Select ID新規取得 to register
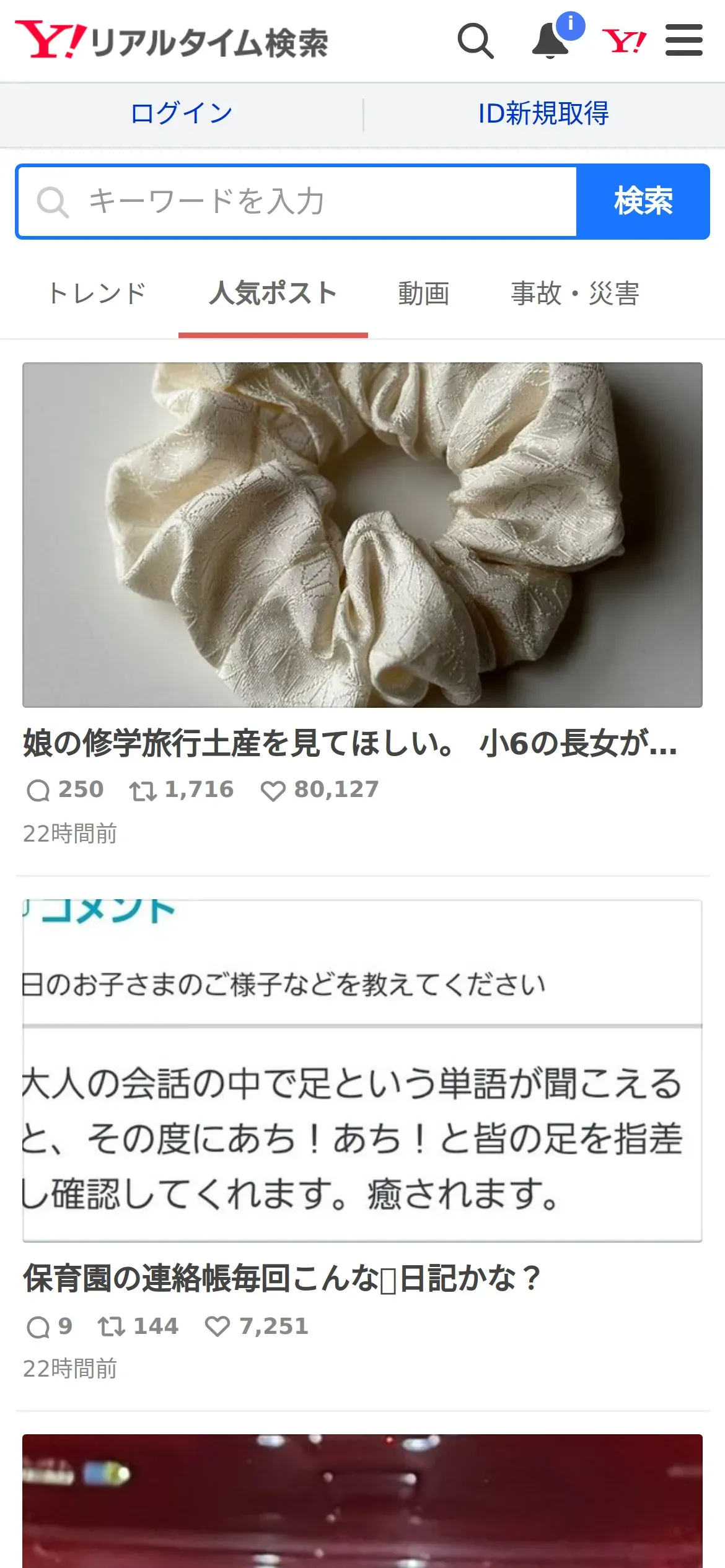725x1568 pixels. click(543, 114)
